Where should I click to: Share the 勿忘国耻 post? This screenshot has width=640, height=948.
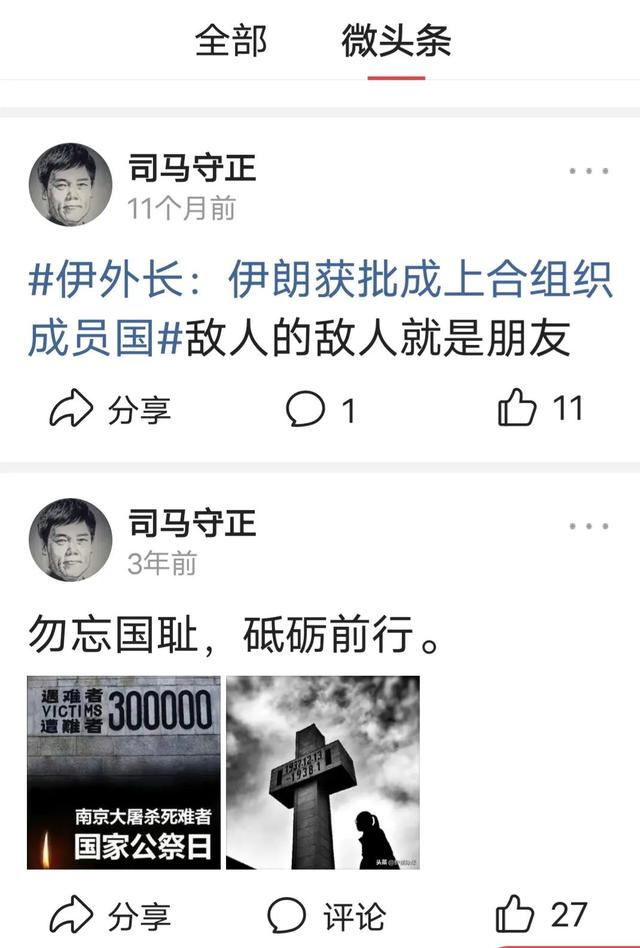[110, 915]
